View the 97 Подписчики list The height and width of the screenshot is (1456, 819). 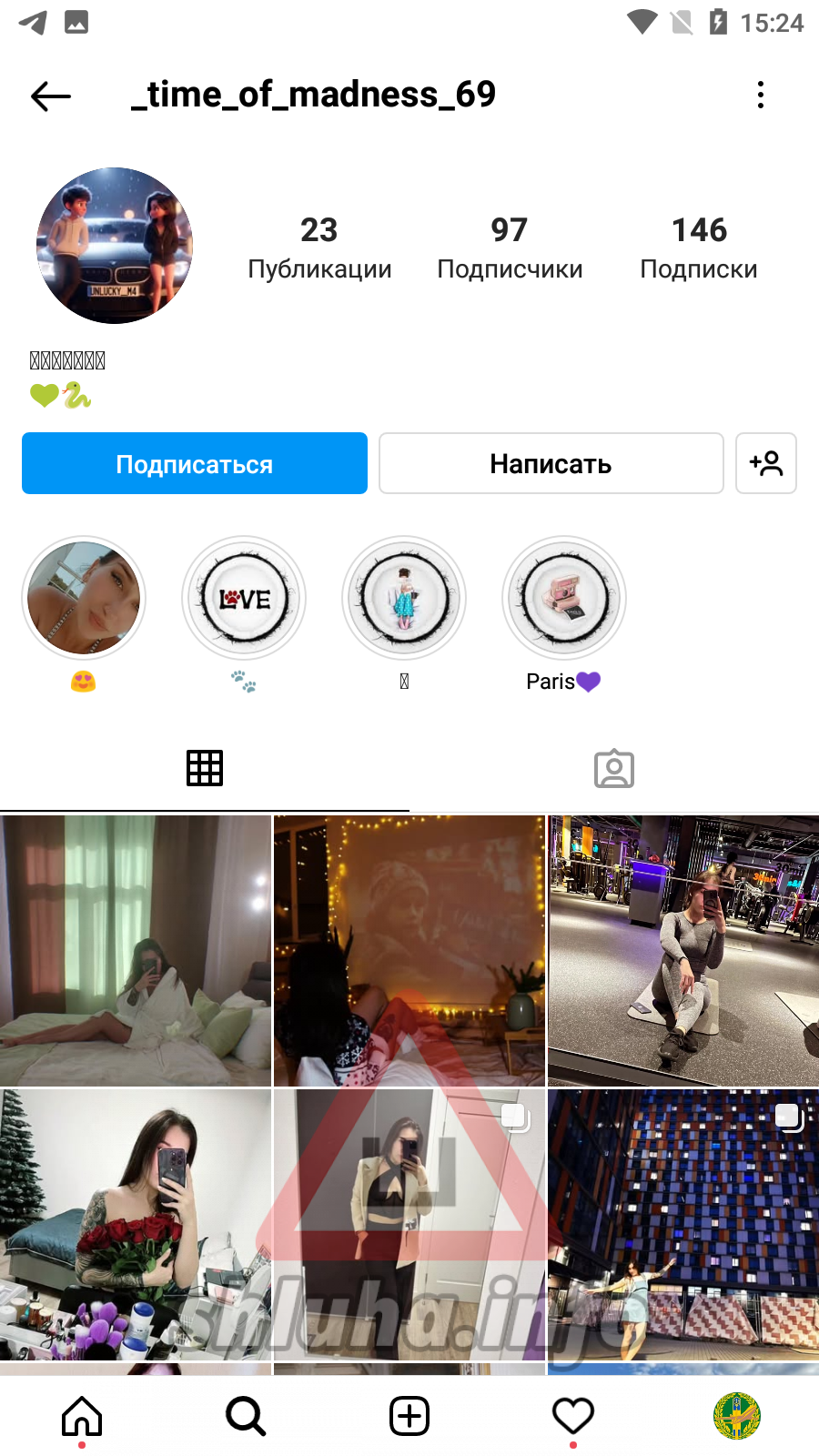(x=510, y=248)
